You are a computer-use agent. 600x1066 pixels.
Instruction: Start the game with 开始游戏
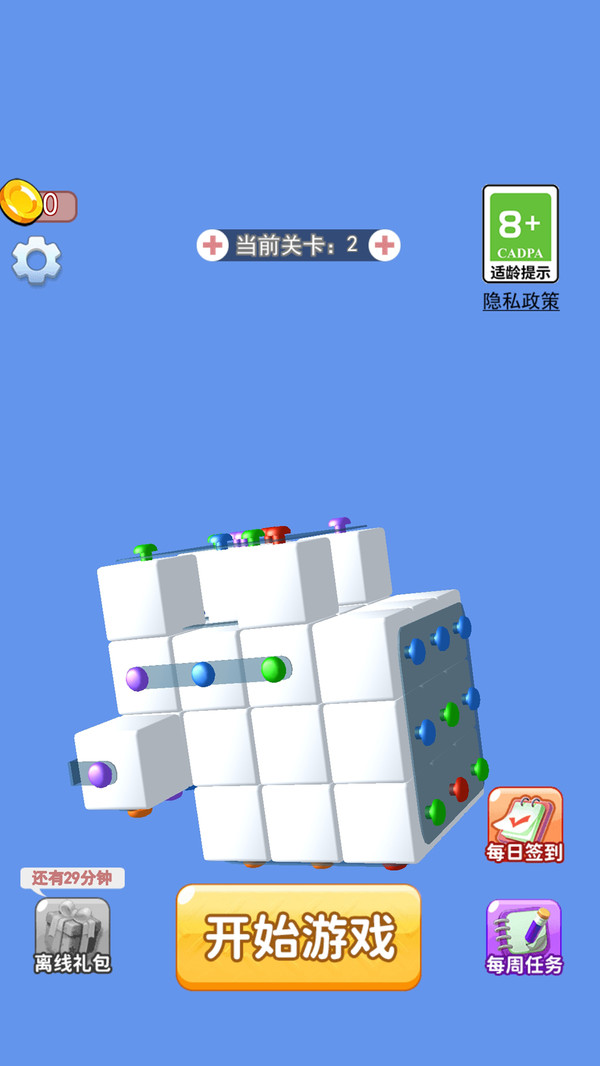click(x=299, y=937)
